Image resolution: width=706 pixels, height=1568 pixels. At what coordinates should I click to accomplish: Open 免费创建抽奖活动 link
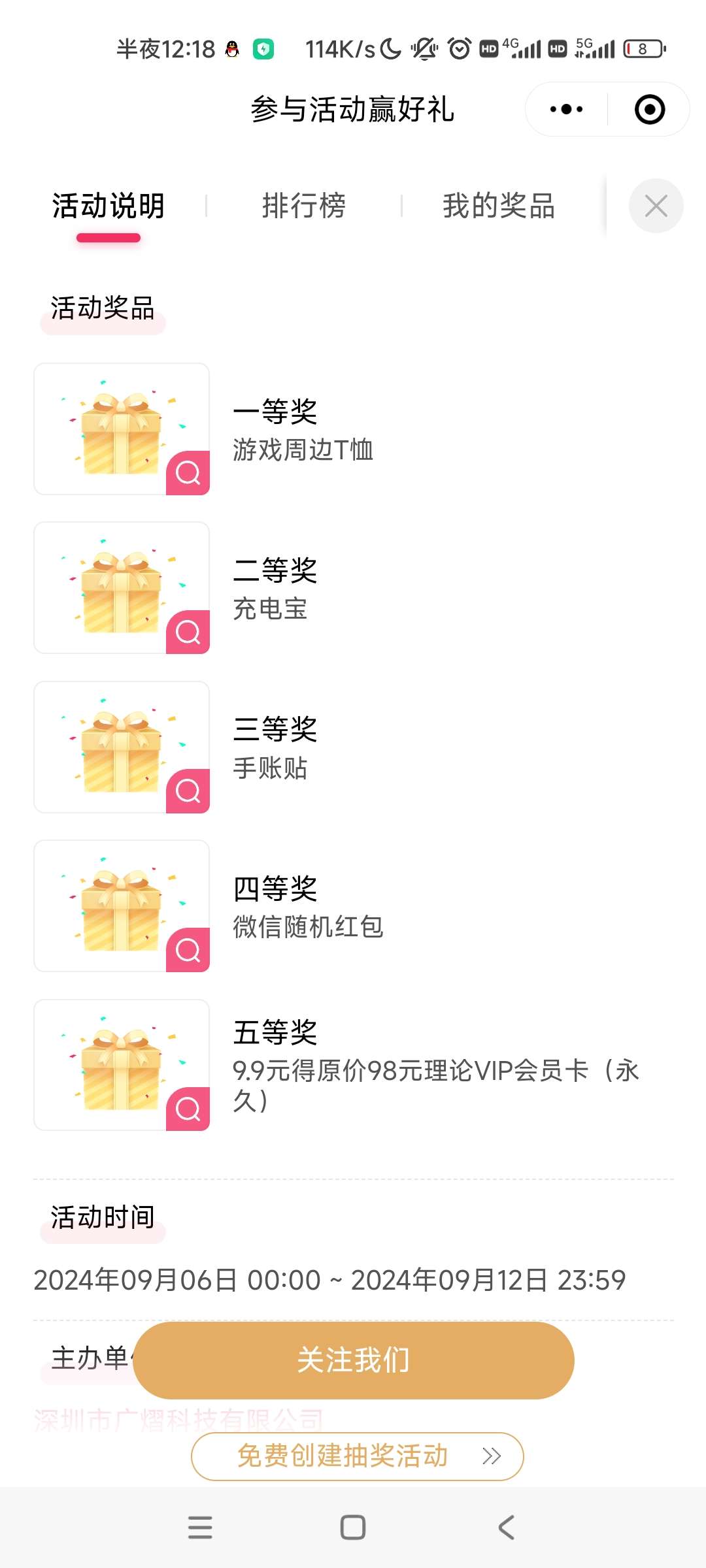point(357,1456)
